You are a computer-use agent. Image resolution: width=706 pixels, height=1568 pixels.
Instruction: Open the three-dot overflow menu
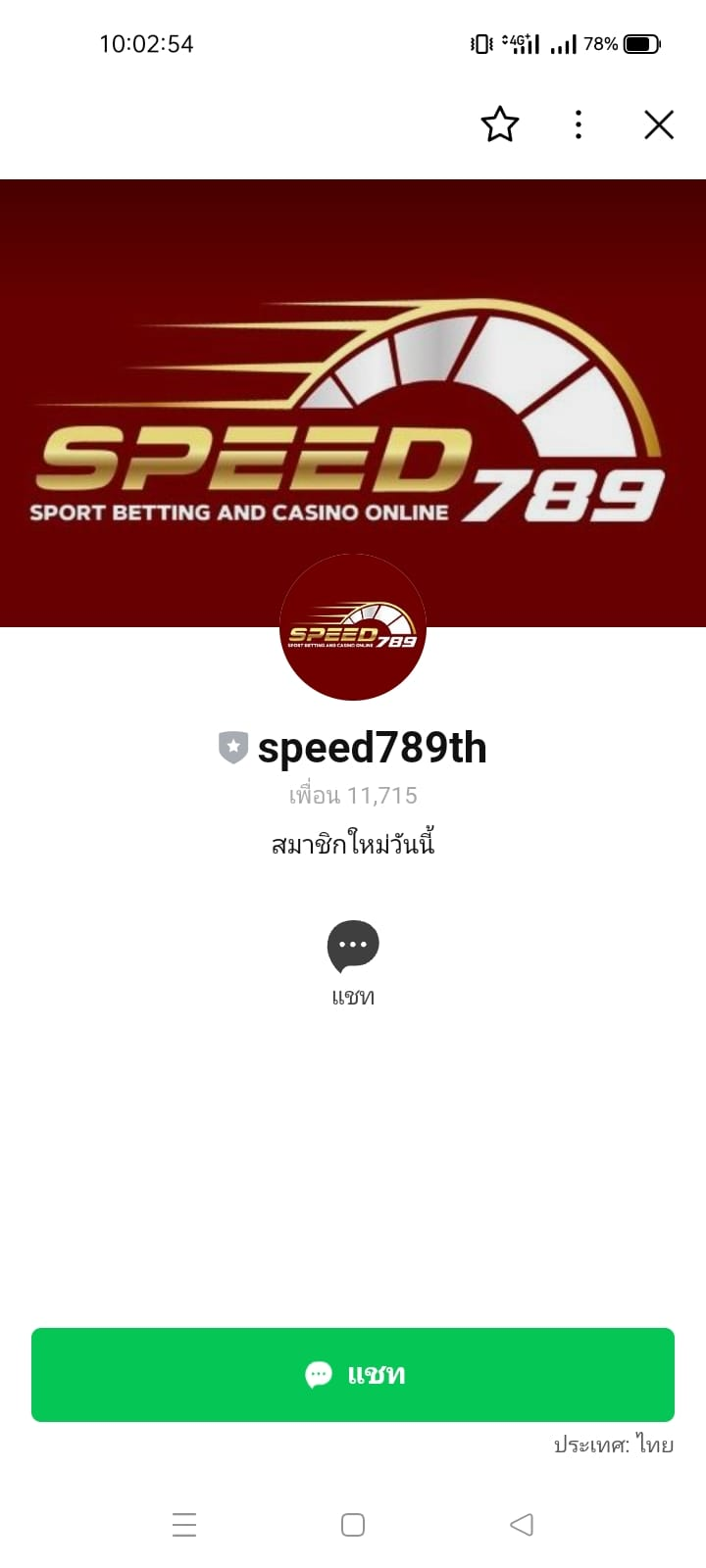579,124
